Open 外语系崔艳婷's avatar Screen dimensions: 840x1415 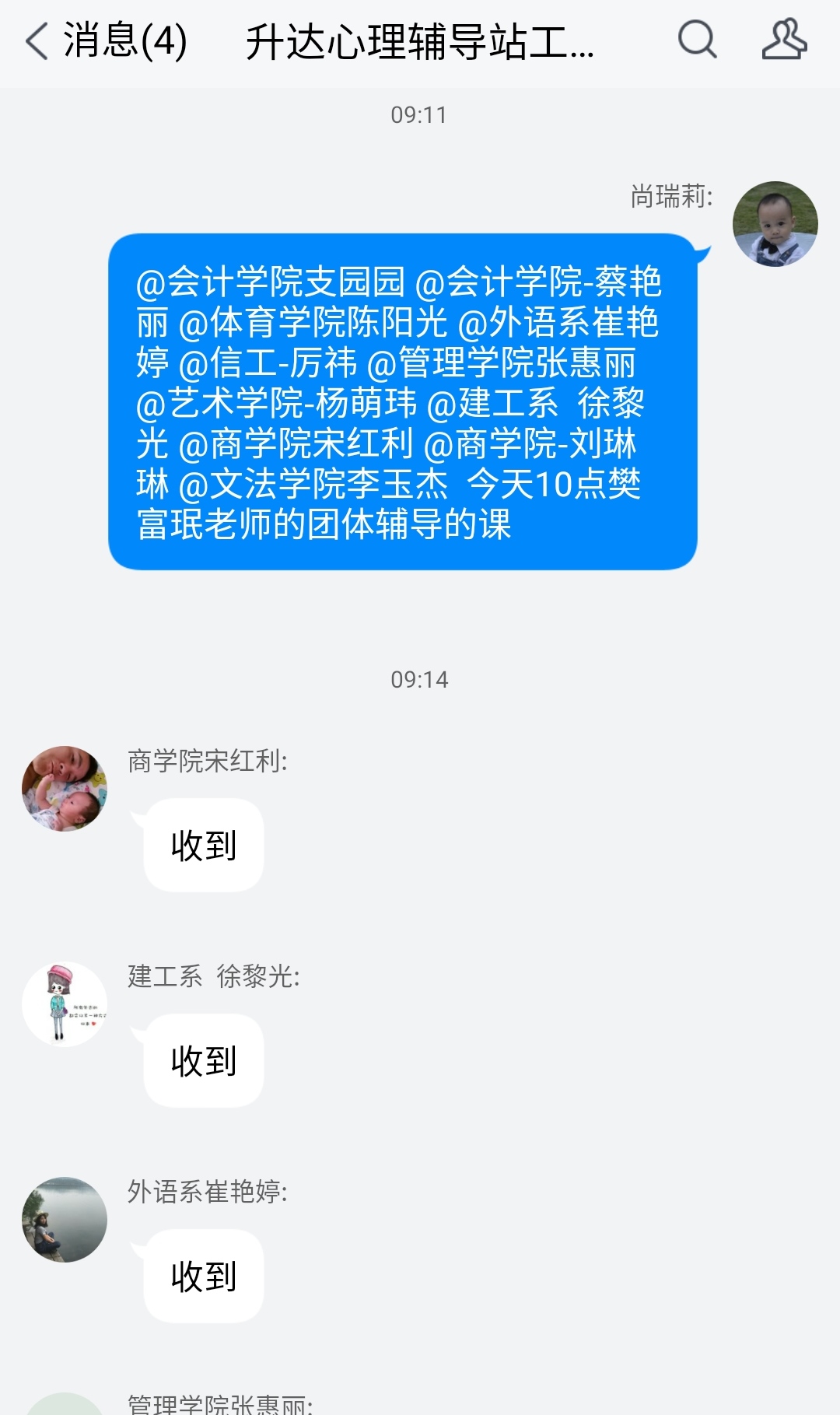[x=65, y=1219]
